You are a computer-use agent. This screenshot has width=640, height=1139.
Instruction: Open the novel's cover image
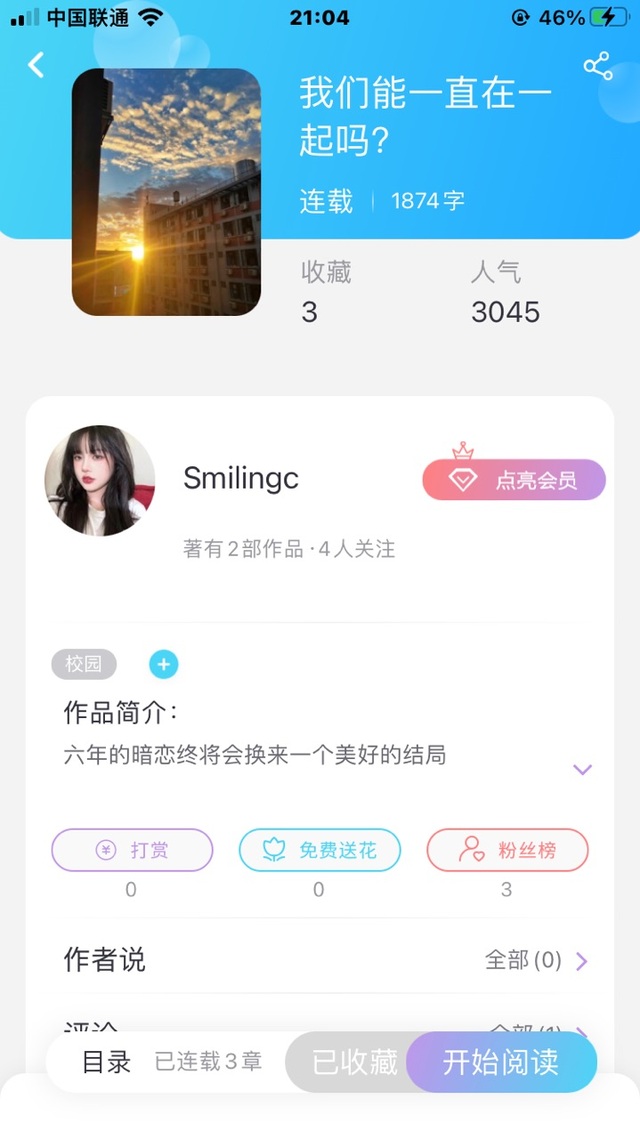(x=166, y=192)
